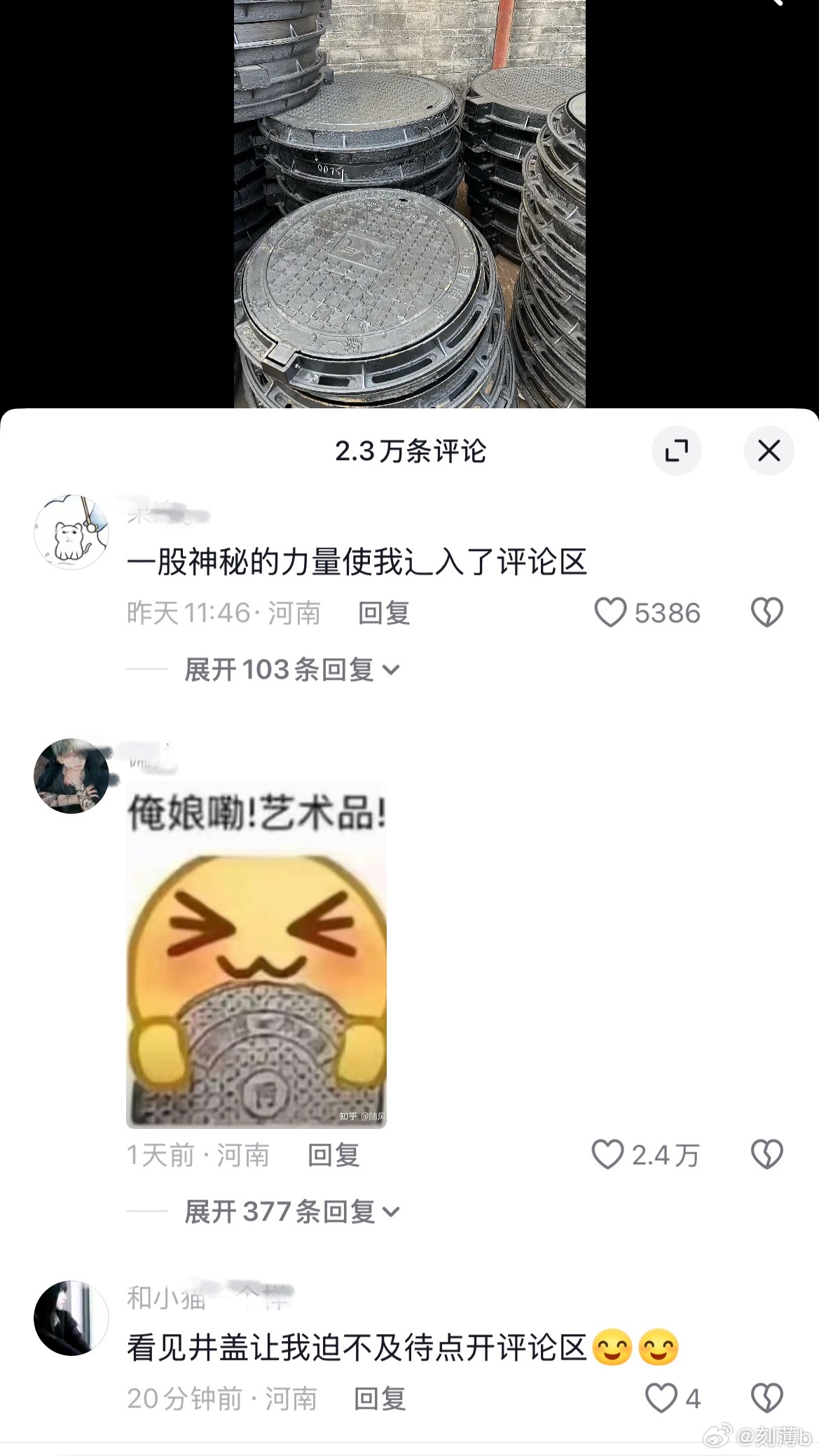Expand the 103 replies
The height and width of the screenshot is (1456, 819).
(x=291, y=670)
